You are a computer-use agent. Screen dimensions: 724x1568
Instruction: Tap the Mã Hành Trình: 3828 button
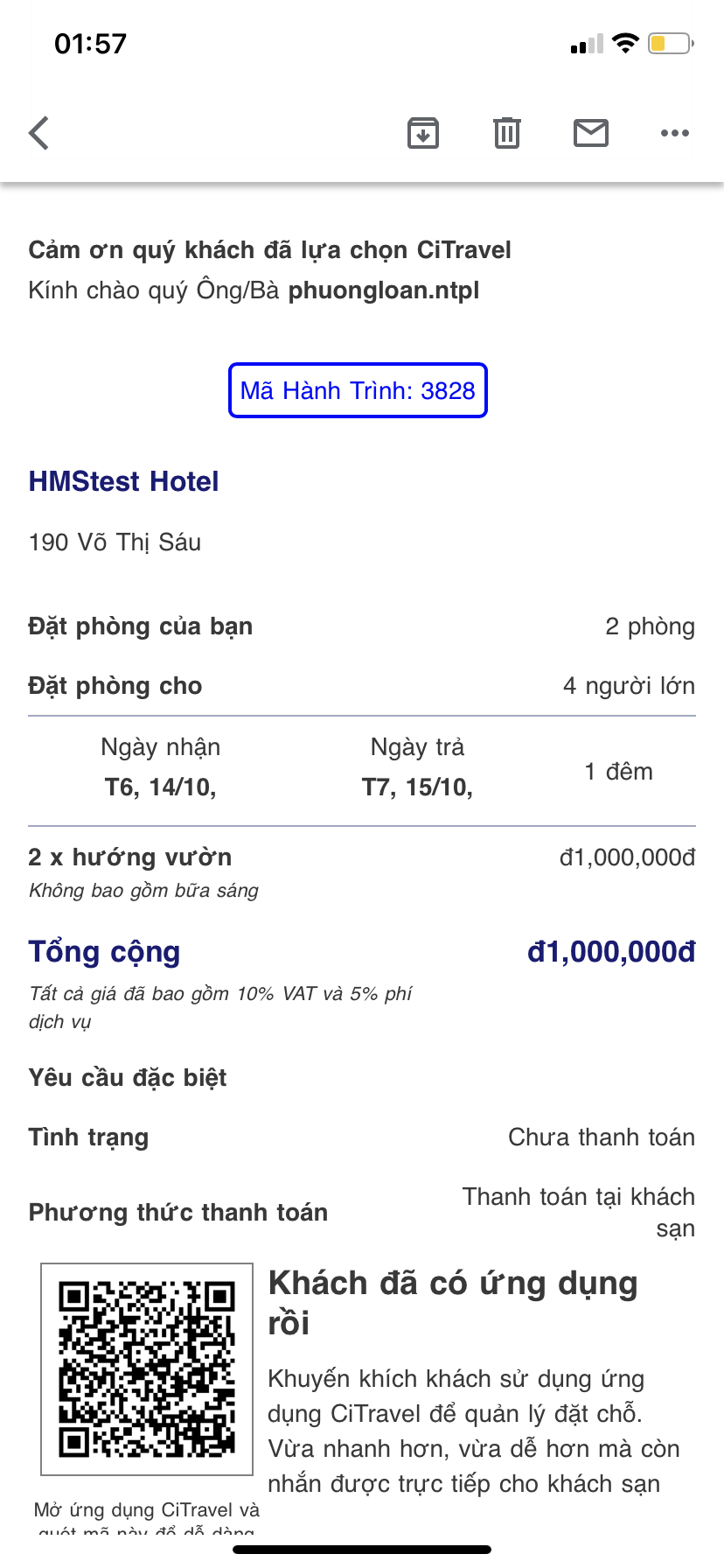pyautogui.click(x=358, y=390)
